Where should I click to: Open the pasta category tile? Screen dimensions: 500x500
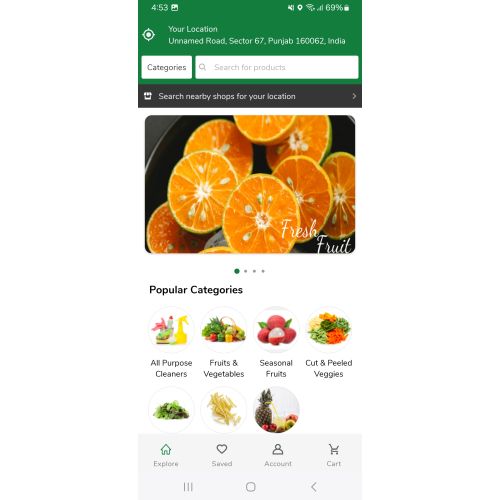tap(224, 410)
